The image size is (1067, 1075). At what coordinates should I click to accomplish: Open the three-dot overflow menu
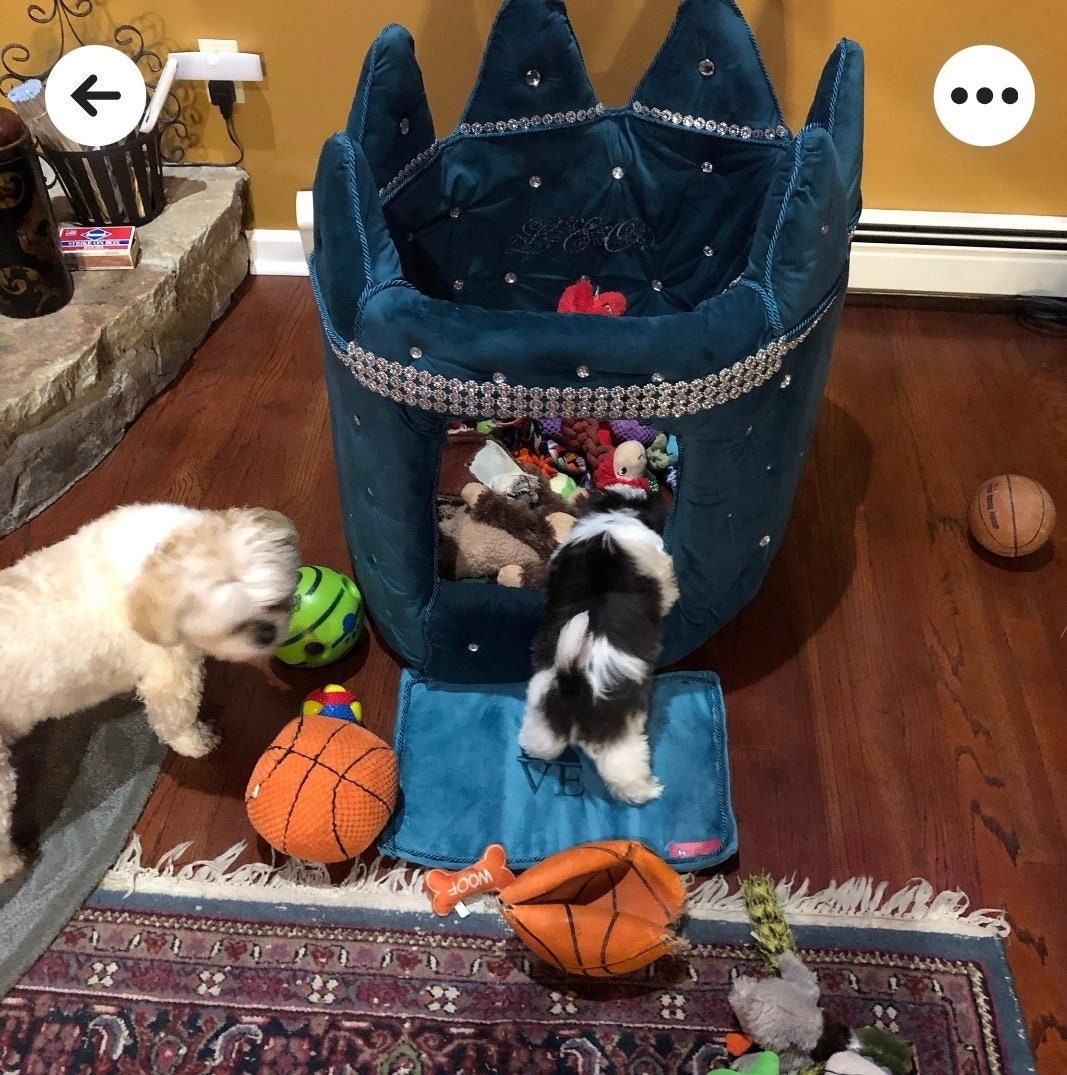click(x=983, y=95)
